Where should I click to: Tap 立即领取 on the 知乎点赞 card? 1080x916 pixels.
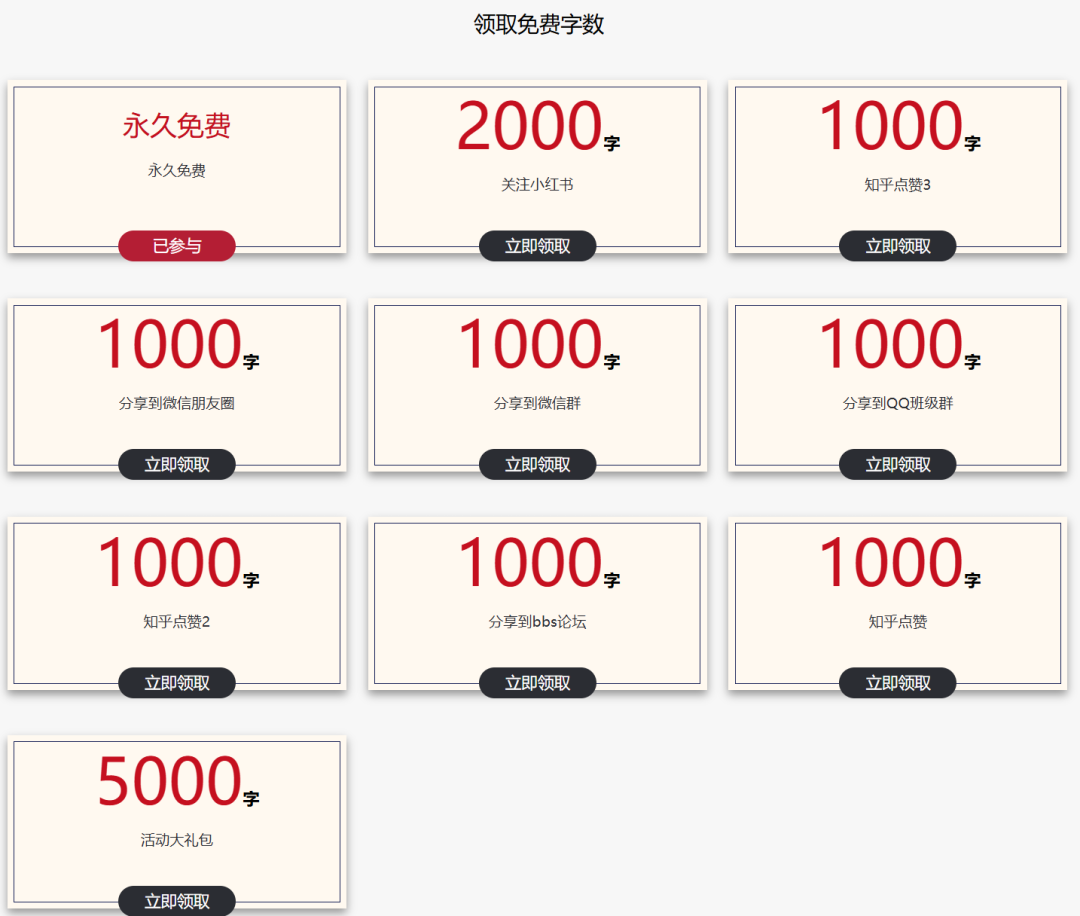coord(897,683)
